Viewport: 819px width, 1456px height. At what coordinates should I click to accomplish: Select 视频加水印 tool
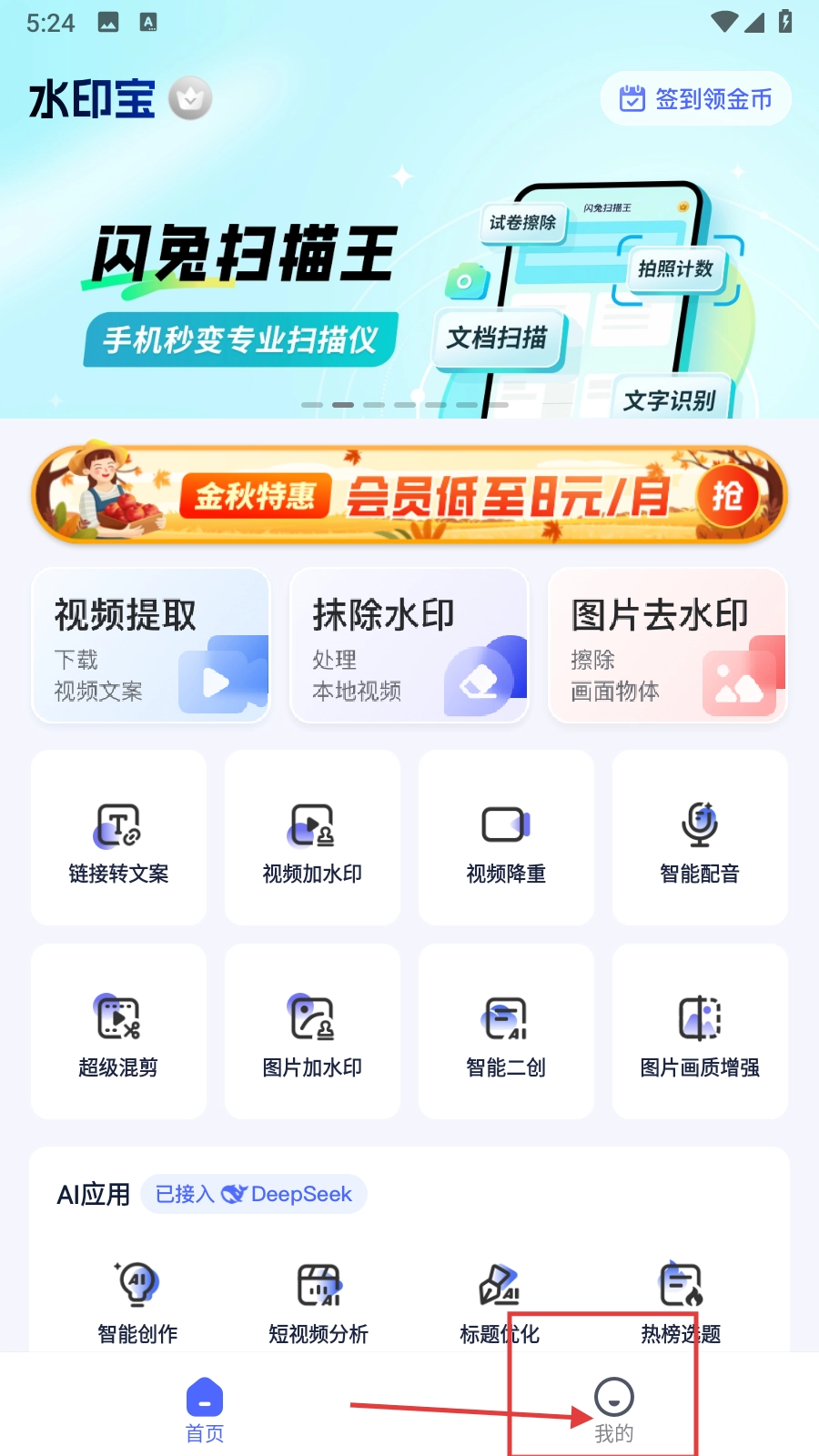pos(312,839)
